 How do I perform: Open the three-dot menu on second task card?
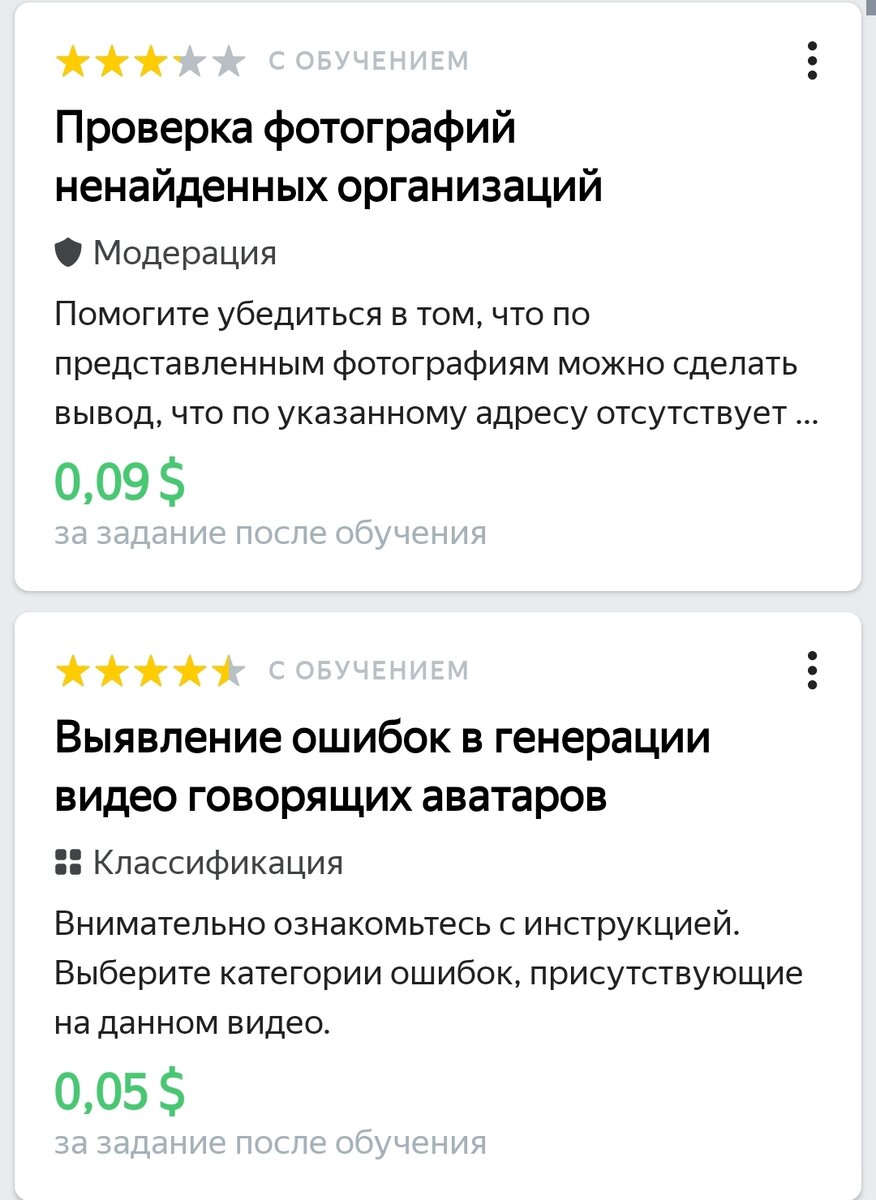812,672
